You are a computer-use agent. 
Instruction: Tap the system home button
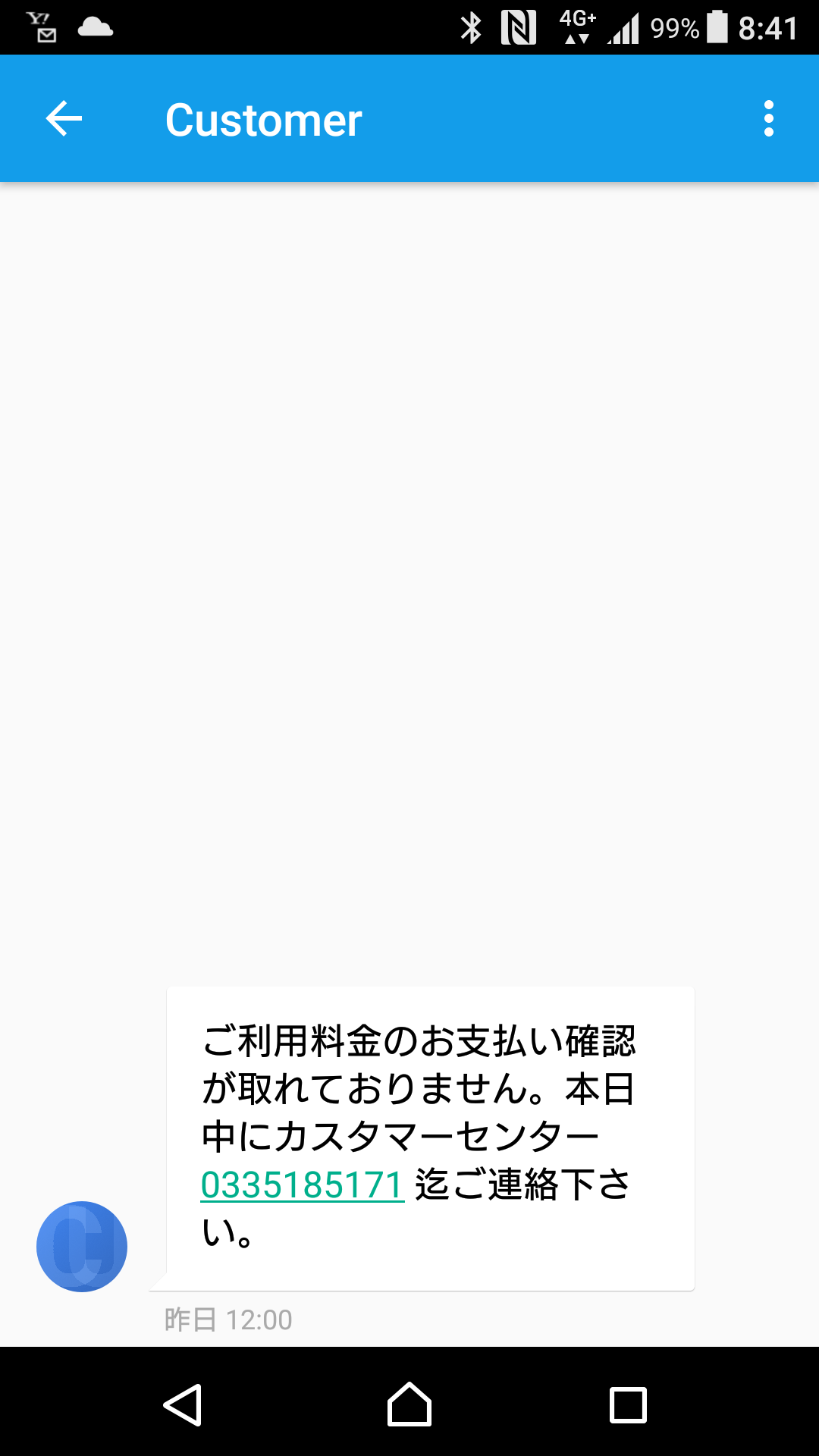[x=409, y=1404]
